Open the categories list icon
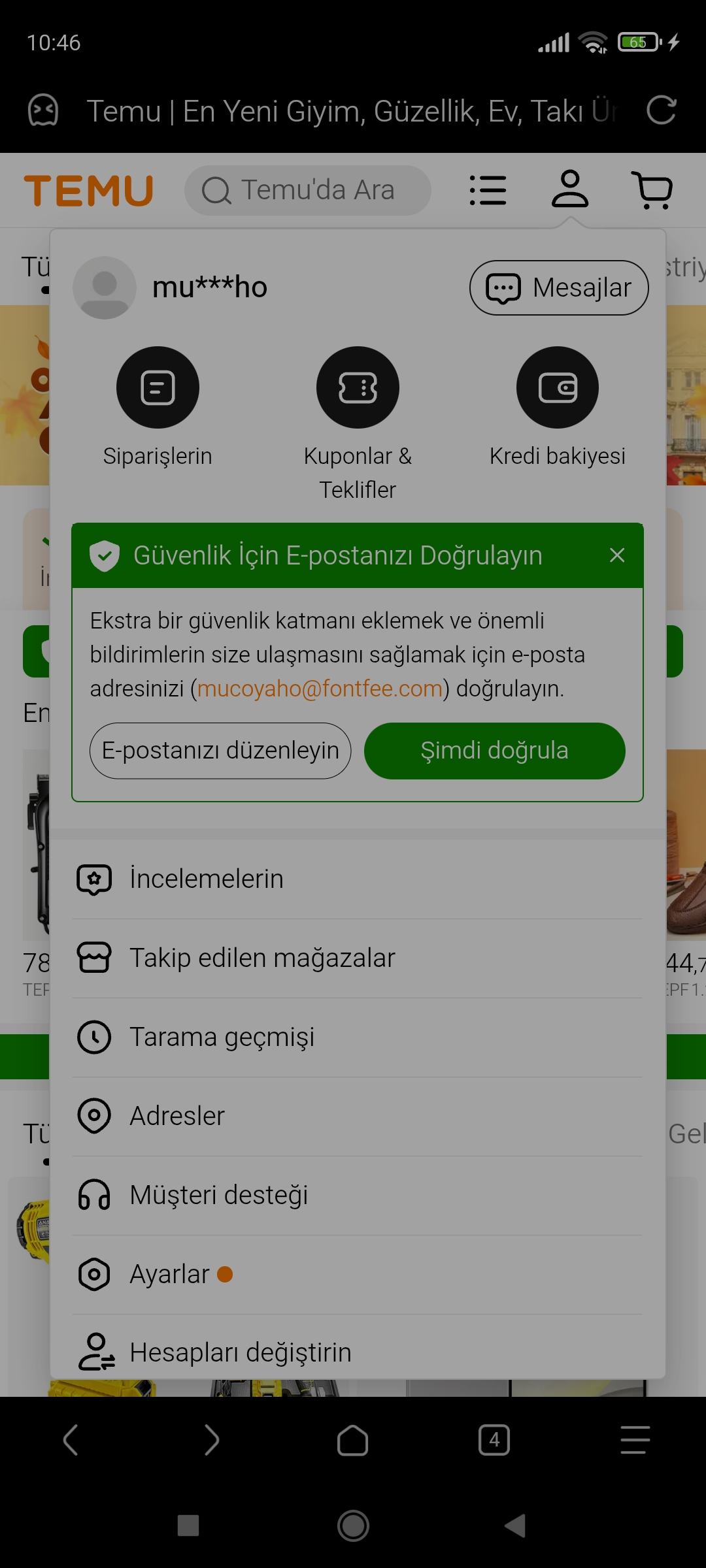The width and height of the screenshot is (706, 1568). (488, 190)
